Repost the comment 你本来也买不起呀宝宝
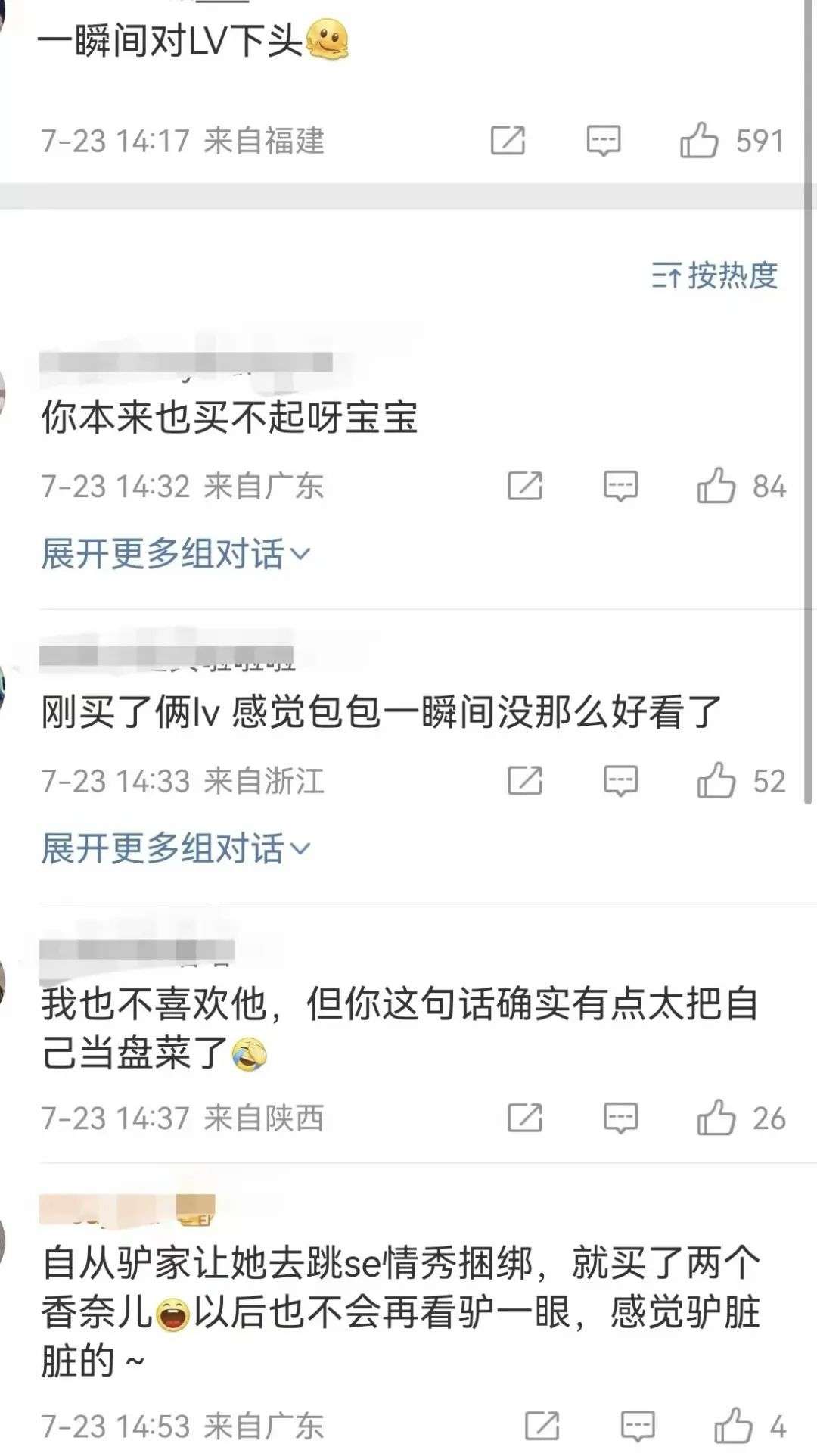Viewport: 817px width, 1456px height. point(525,486)
